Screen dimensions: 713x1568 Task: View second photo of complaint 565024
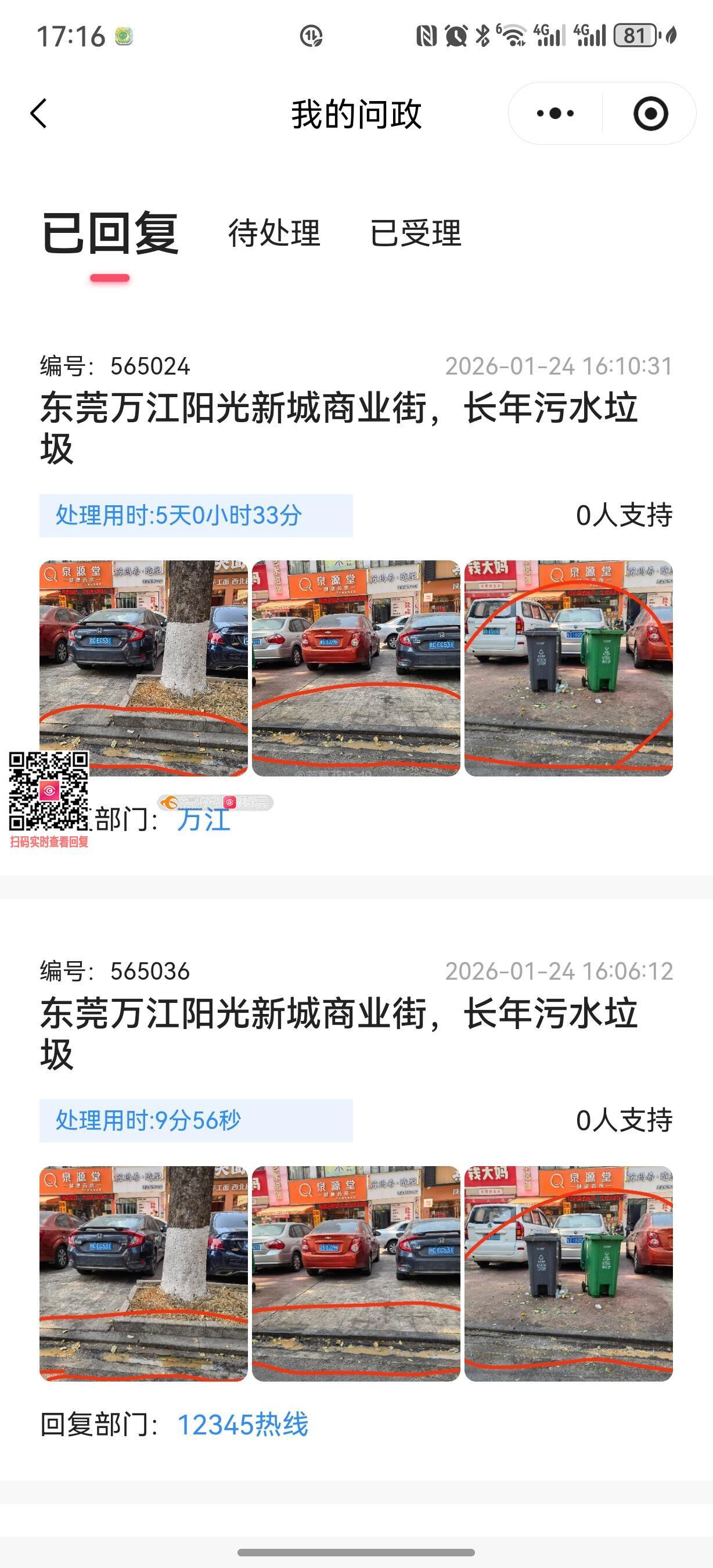tap(356, 667)
